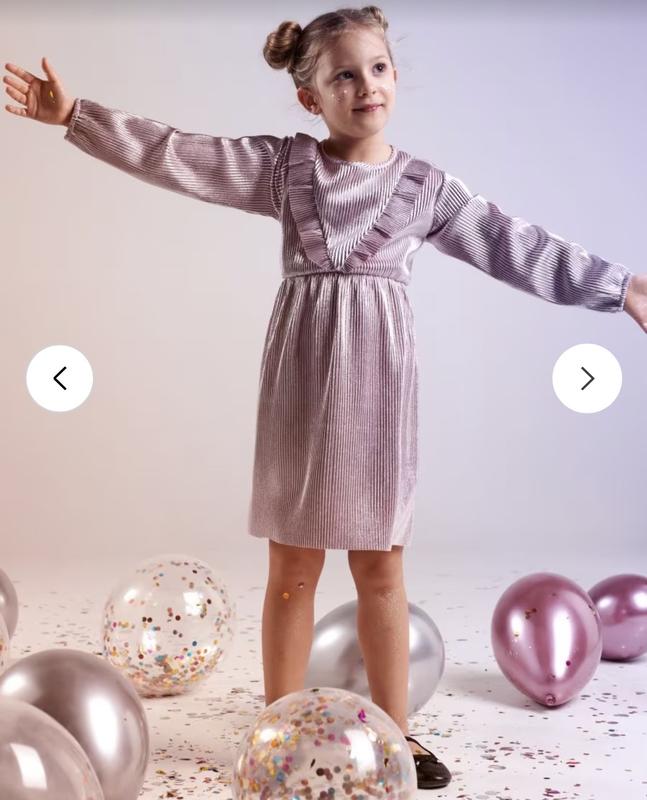Show the next product photo

point(587,378)
